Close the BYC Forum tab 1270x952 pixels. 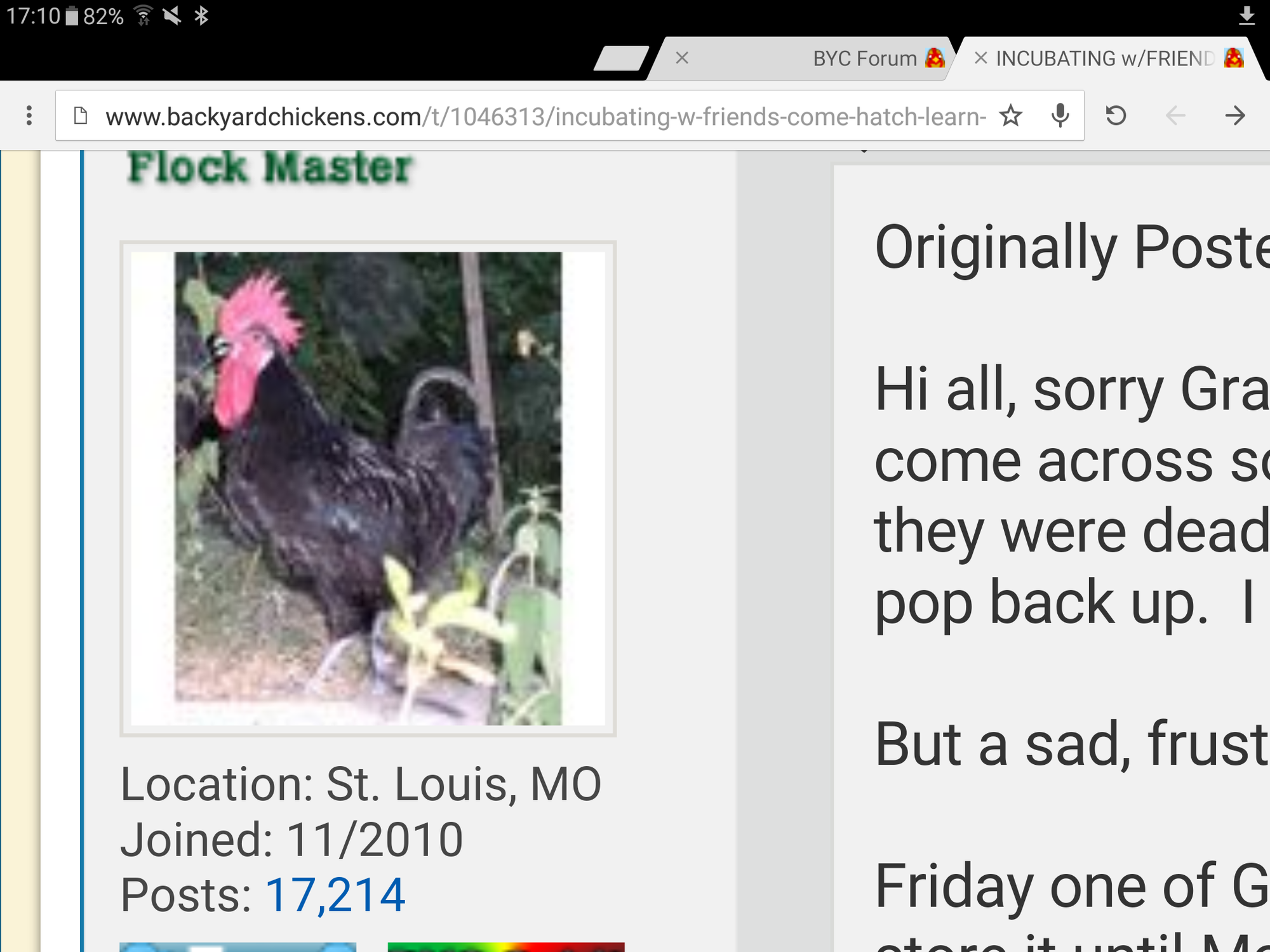point(682,58)
